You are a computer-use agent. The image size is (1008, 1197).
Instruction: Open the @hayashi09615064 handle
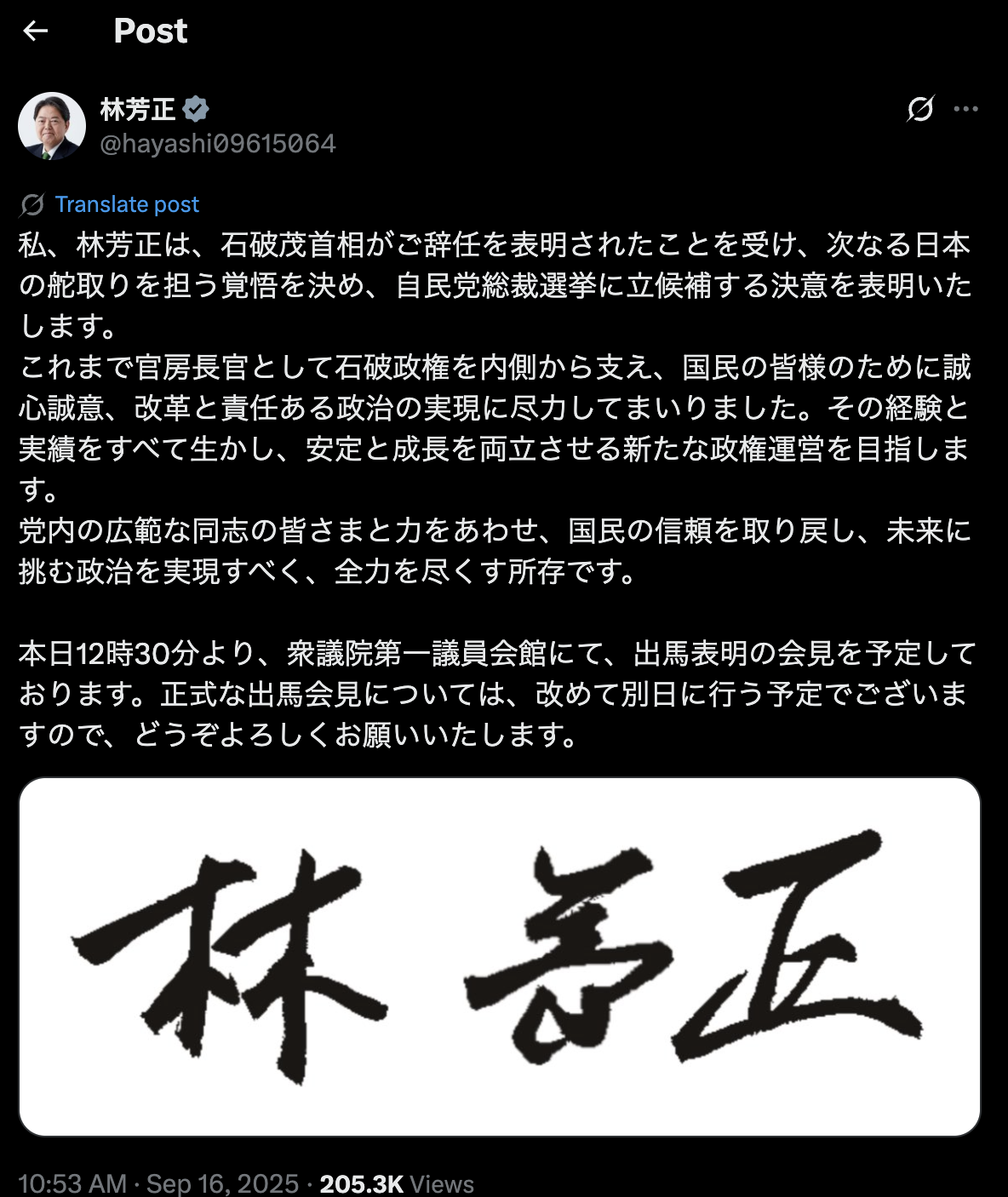[218, 143]
